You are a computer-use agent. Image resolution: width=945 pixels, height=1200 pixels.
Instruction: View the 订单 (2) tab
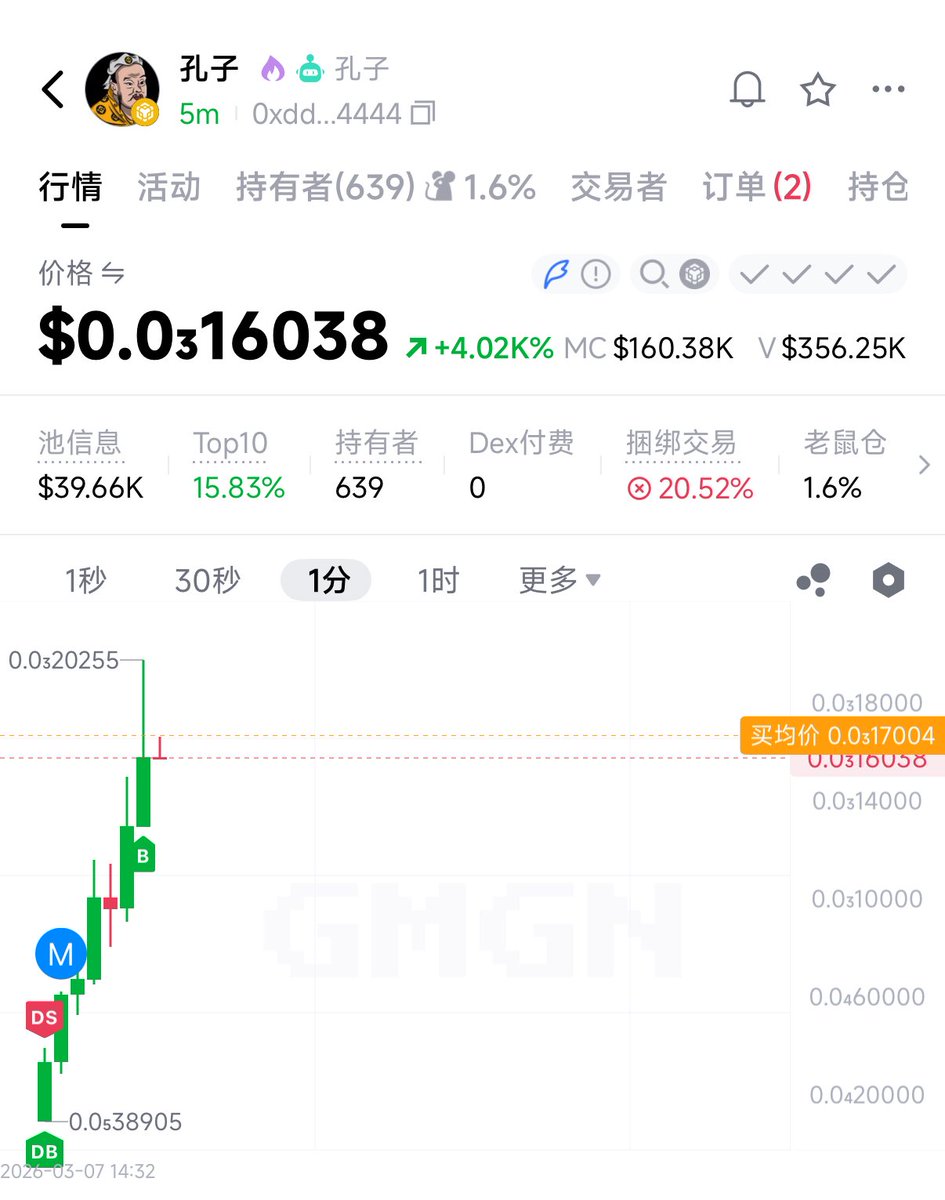[757, 187]
